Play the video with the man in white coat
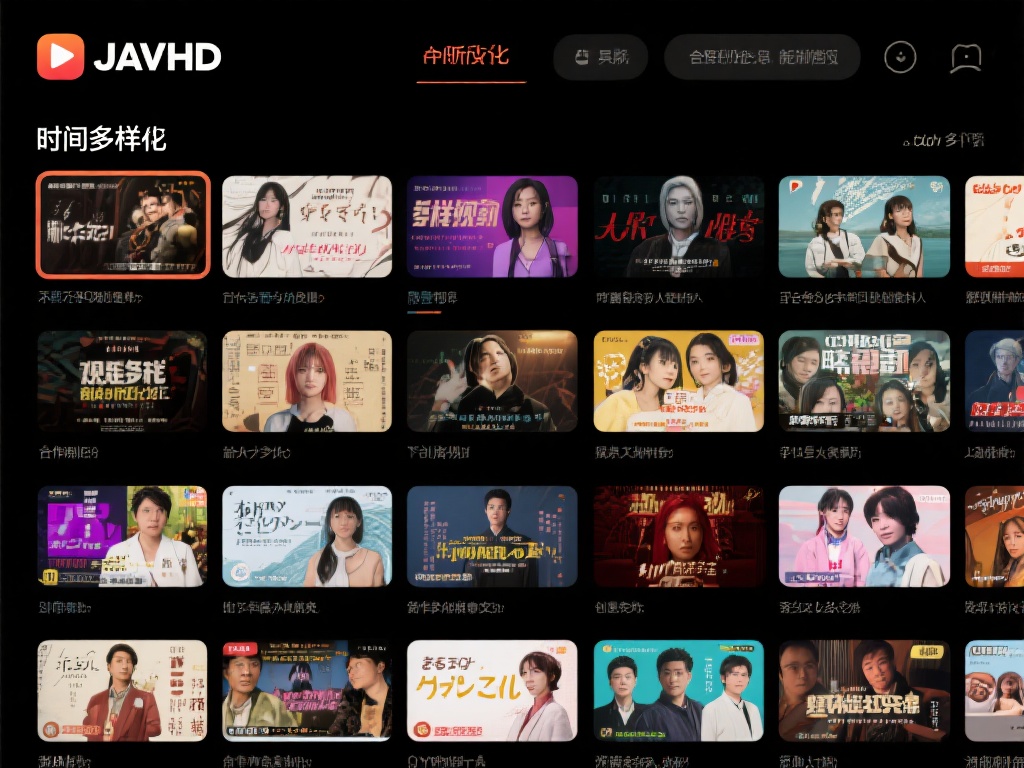Image resolution: width=1024 pixels, height=768 pixels. coord(123,536)
